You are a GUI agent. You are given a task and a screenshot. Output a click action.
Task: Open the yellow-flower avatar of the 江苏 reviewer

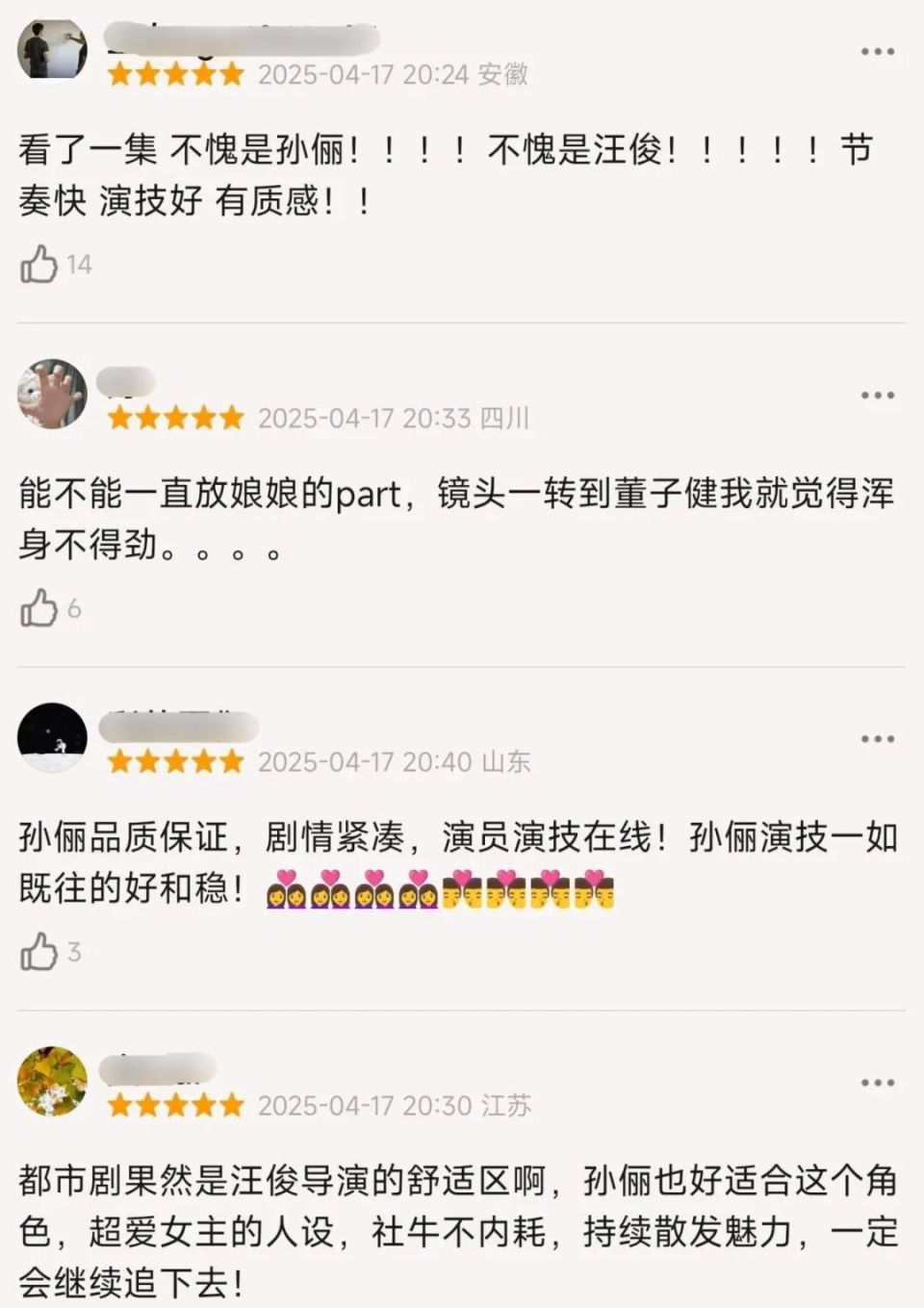[x=52, y=1081]
